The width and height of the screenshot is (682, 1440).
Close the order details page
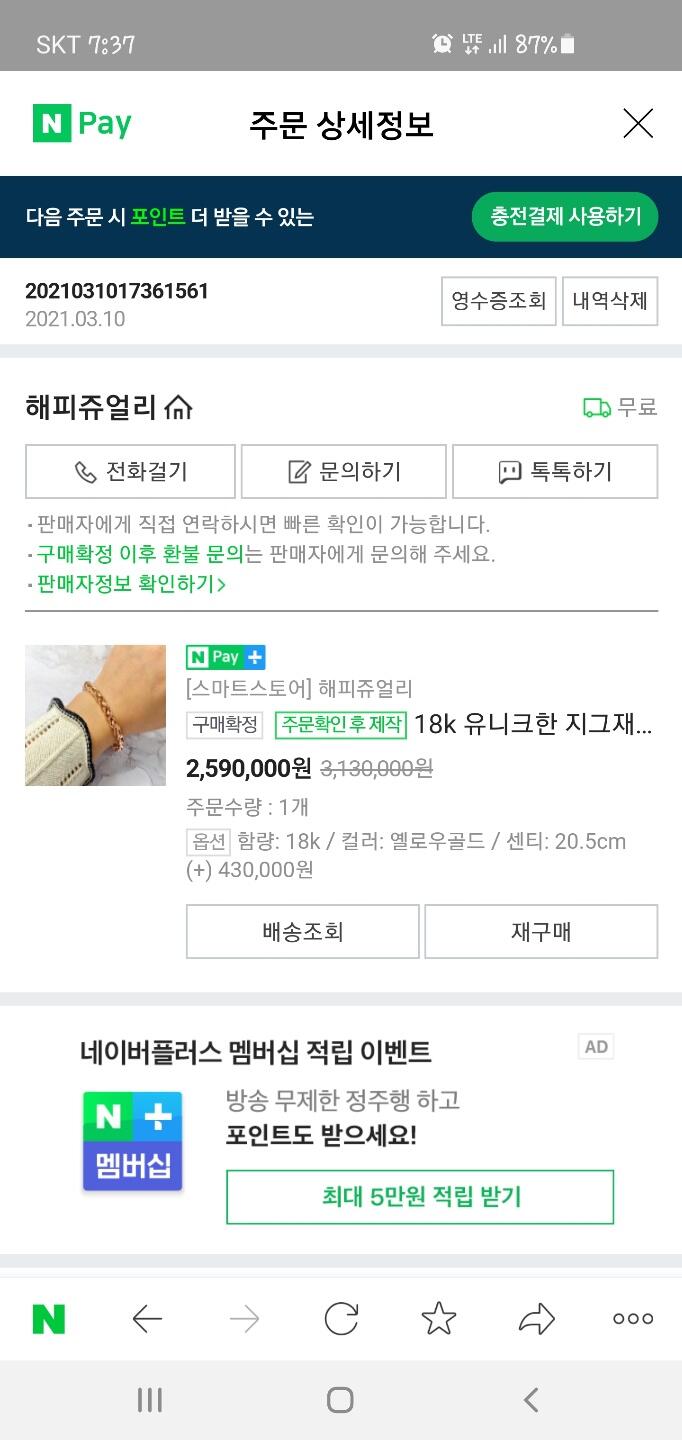638,124
